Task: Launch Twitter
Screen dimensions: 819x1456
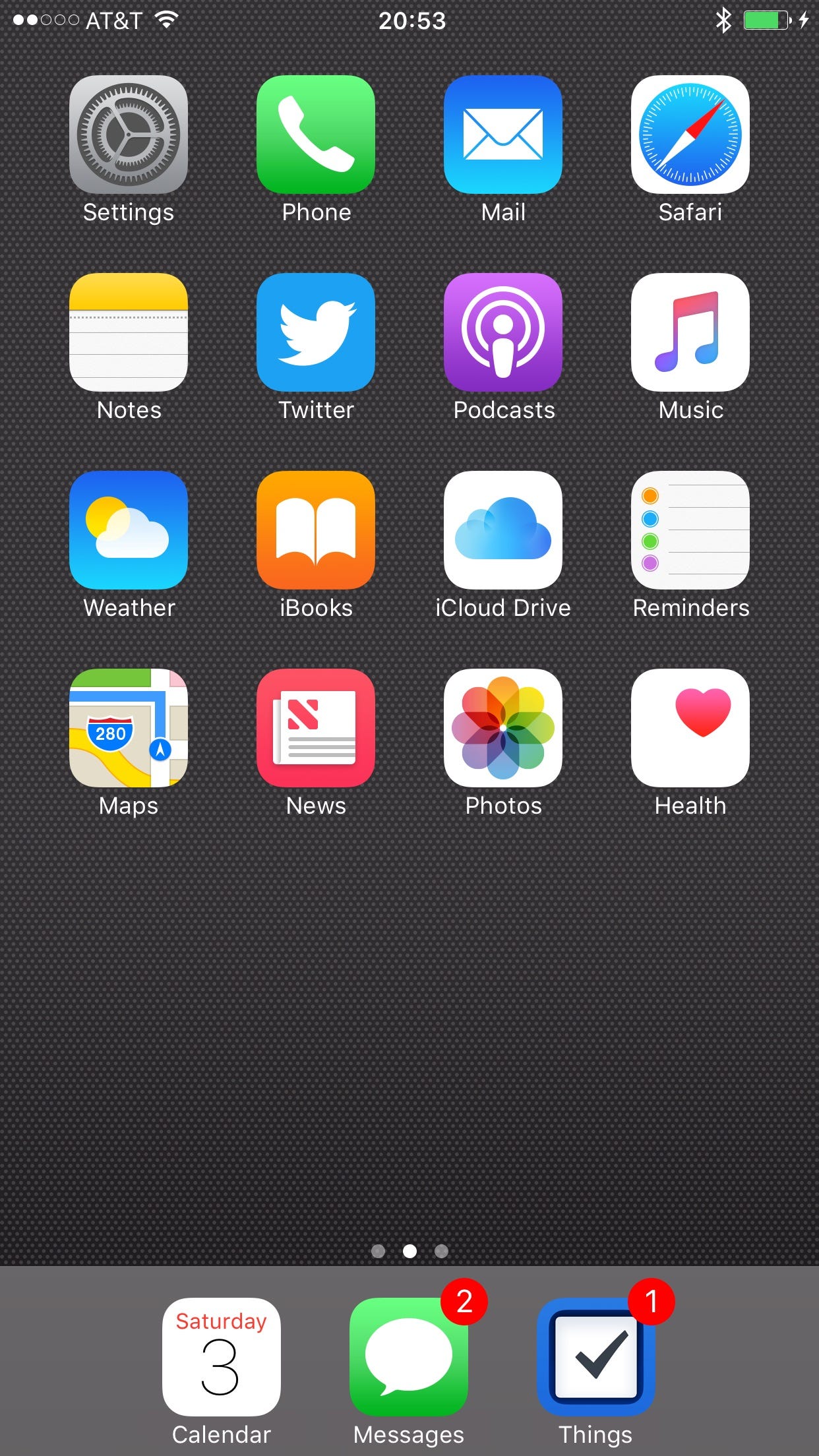Action: 316,332
